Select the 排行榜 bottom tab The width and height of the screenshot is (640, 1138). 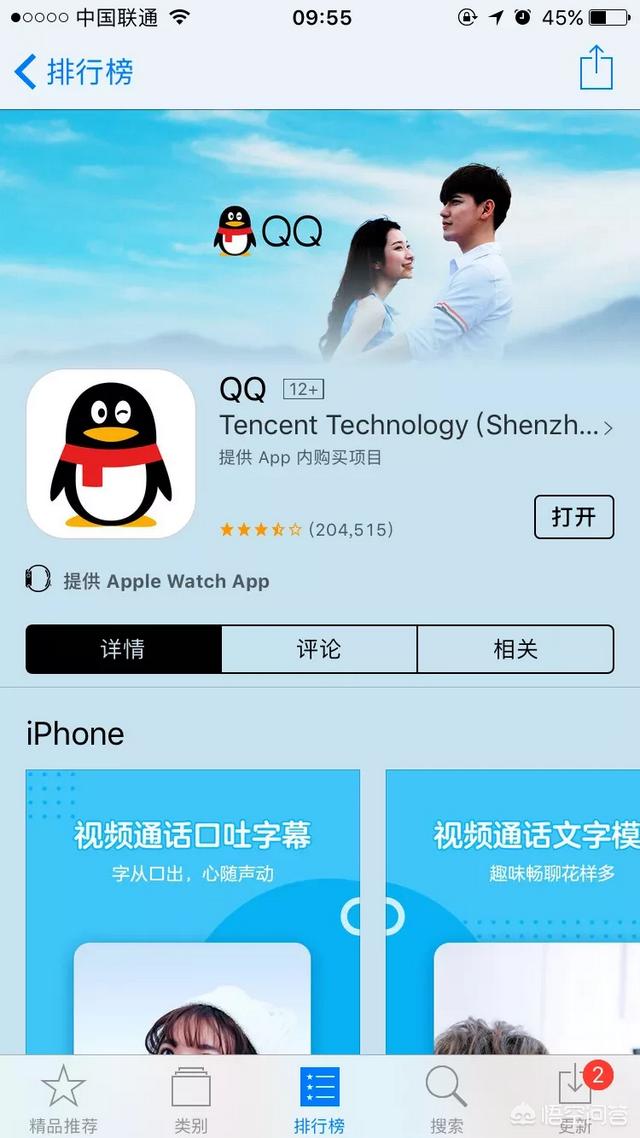click(x=319, y=1098)
